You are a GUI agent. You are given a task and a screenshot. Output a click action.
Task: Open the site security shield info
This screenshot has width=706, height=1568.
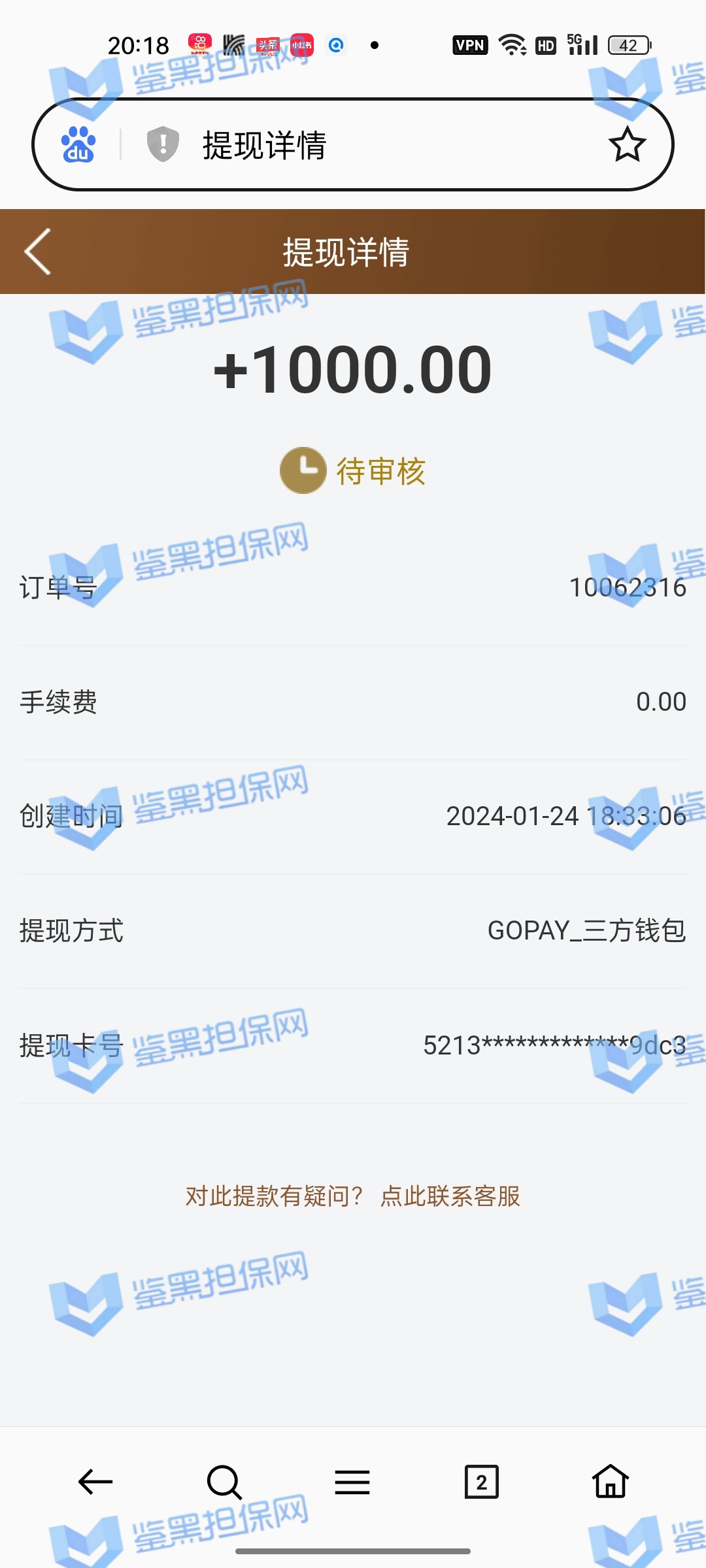[x=163, y=144]
